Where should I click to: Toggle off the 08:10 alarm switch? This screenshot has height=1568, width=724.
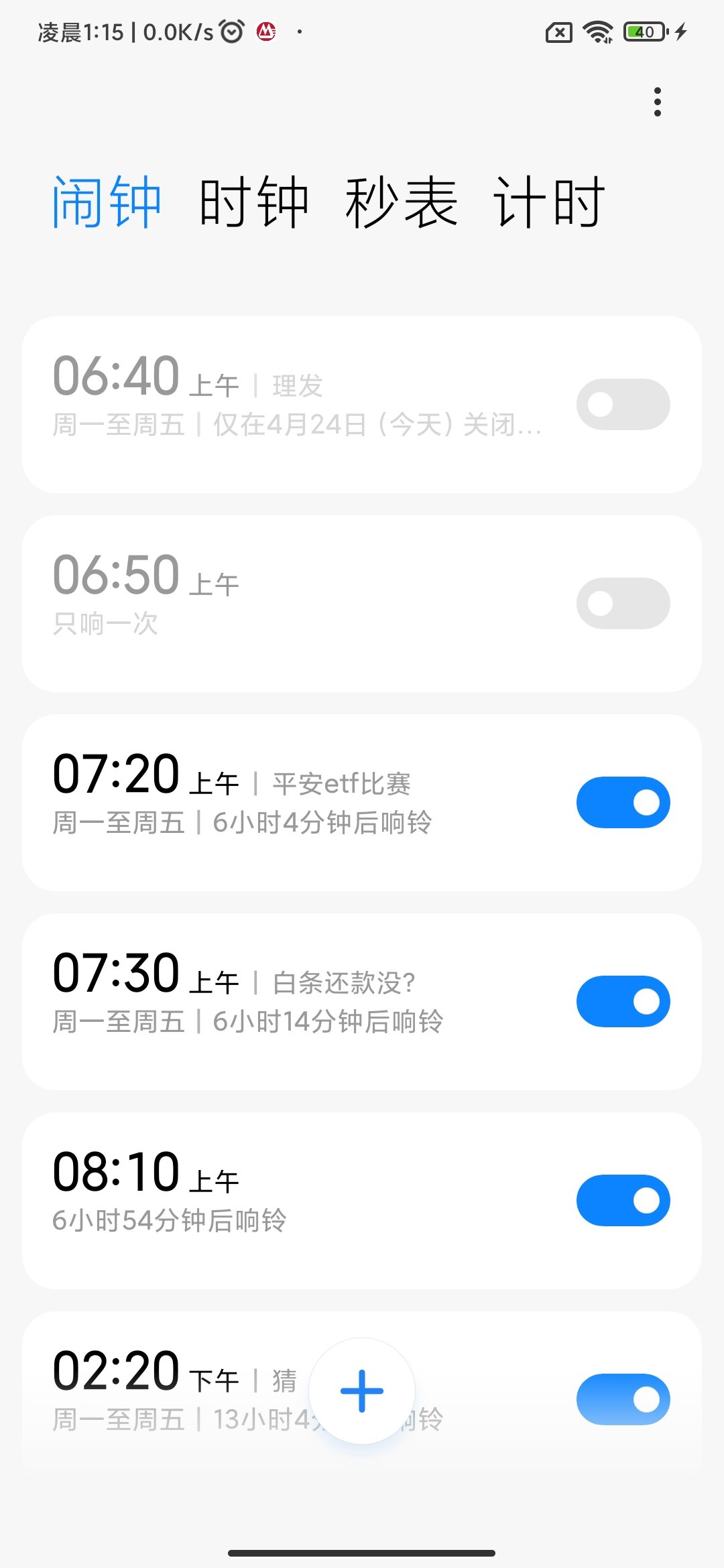click(623, 1200)
